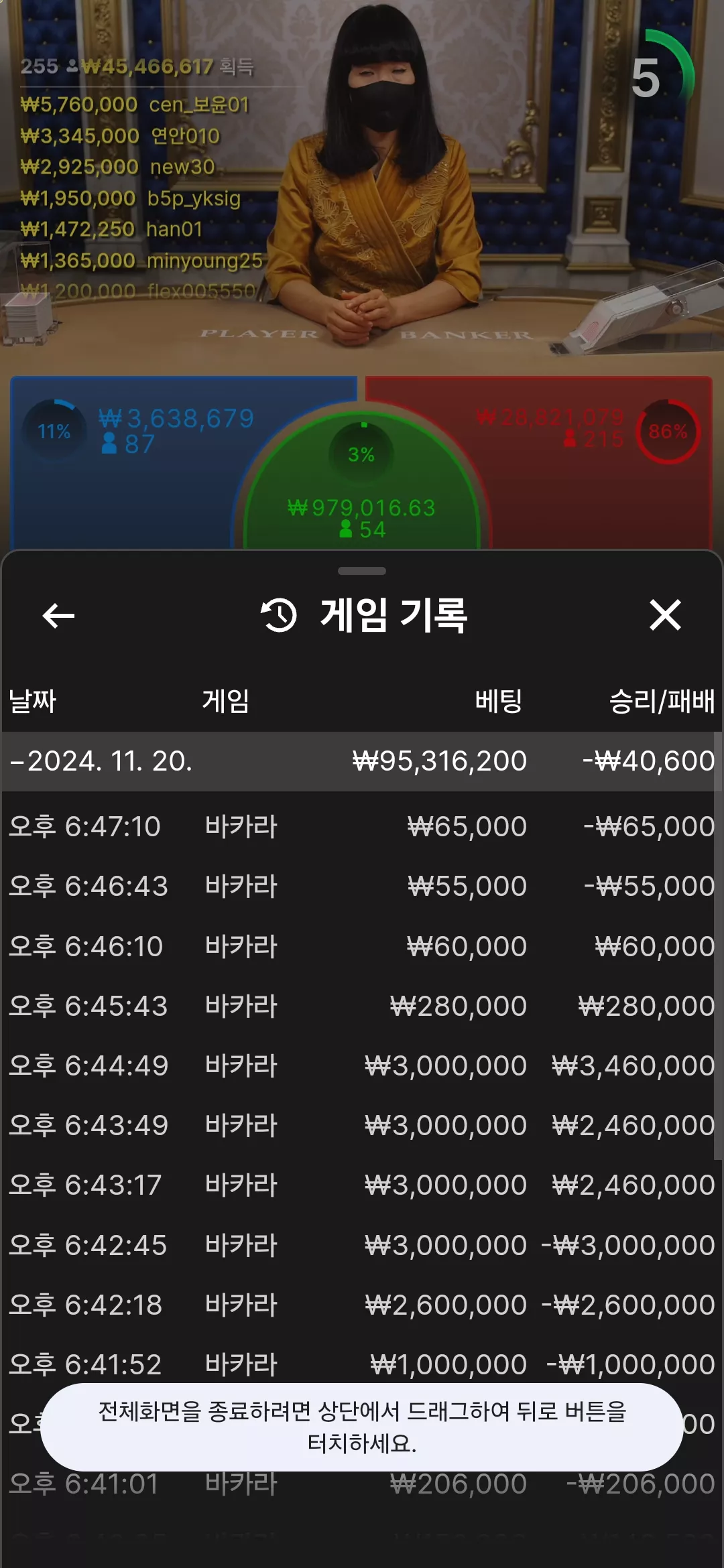Collapse the 2024. 11. 20. date group

pos(362,761)
